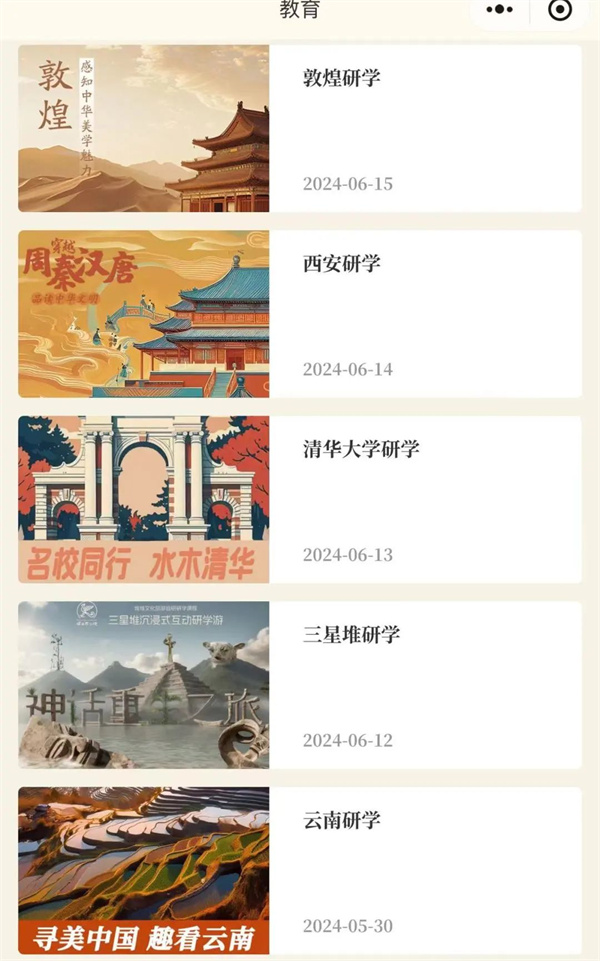The image size is (600, 961).
Task: View the 清华大学研学 entry
Action: coord(300,499)
